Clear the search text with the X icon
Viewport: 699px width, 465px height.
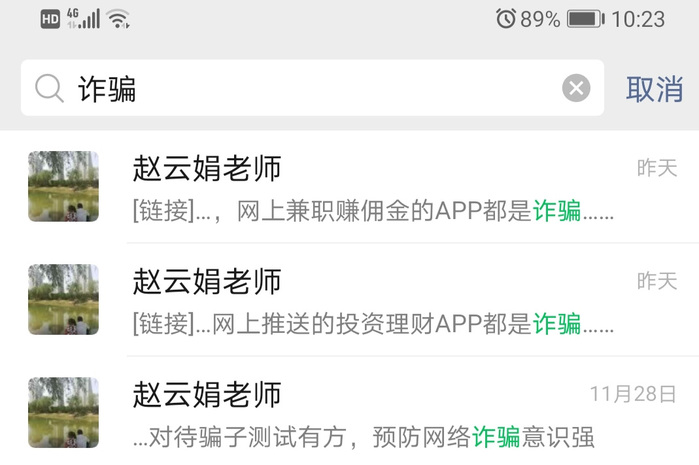(x=576, y=89)
